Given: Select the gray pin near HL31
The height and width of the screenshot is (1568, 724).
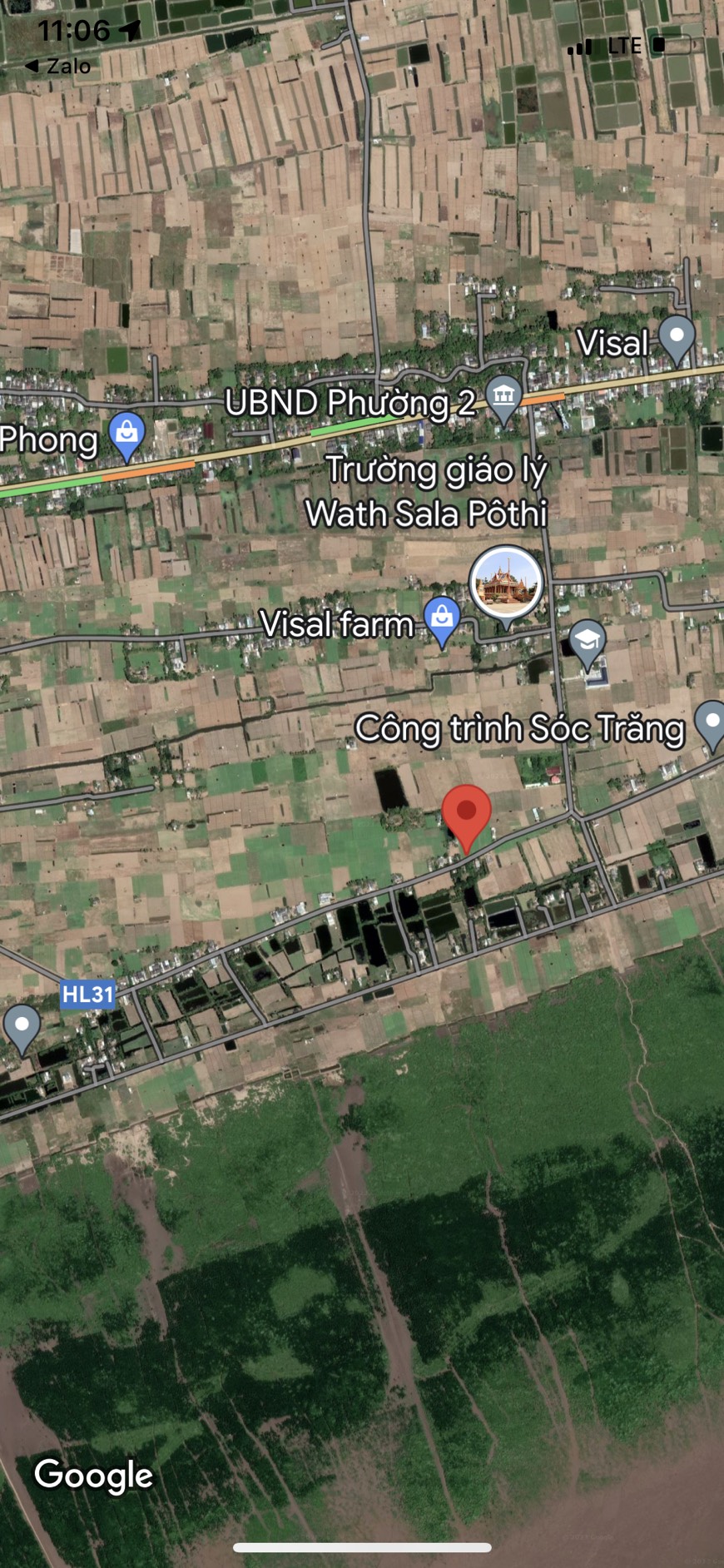Looking at the screenshot, I should pyautogui.click(x=22, y=1028).
